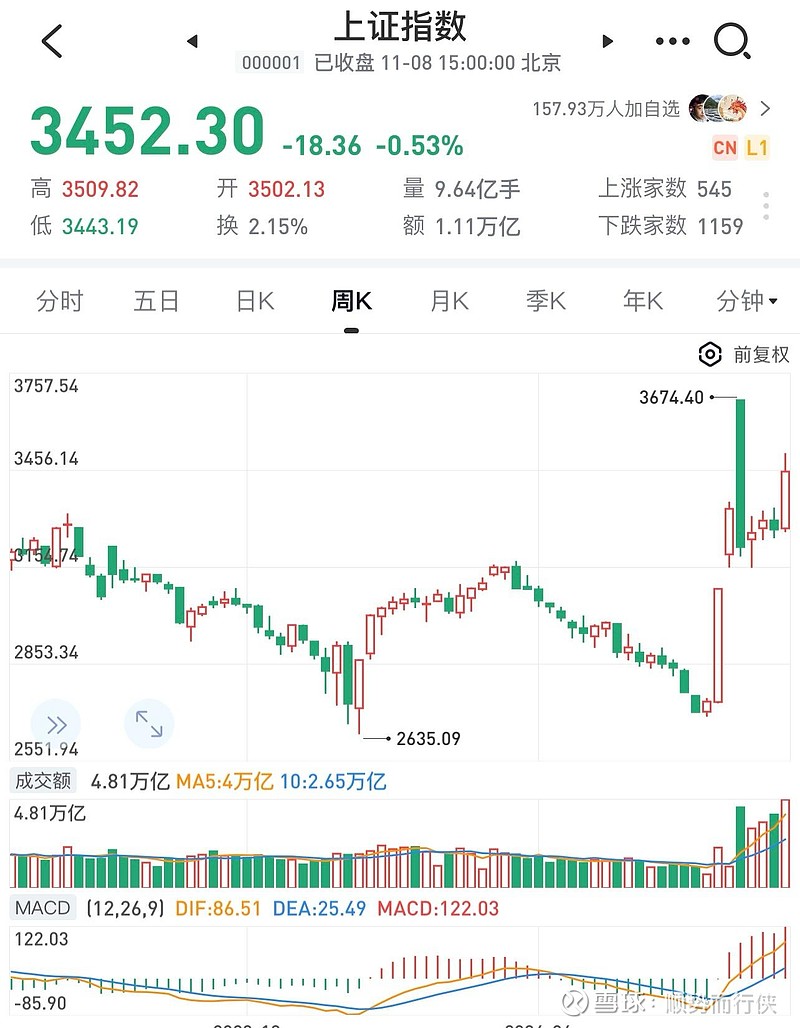800x1028 pixels.
Task: Open the volume MA settings via 成交额 row
Action: [x=42, y=780]
